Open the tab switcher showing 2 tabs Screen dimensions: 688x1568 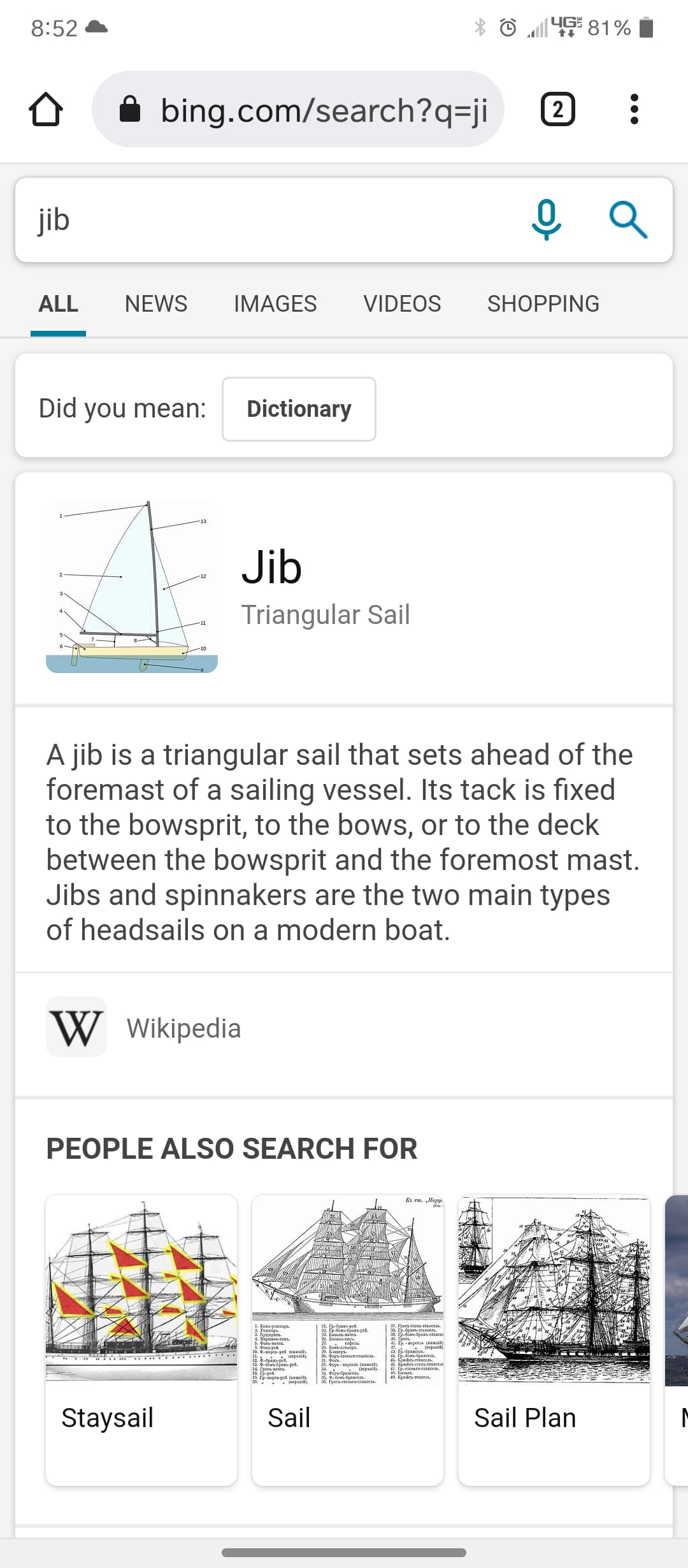pos(558,109)
